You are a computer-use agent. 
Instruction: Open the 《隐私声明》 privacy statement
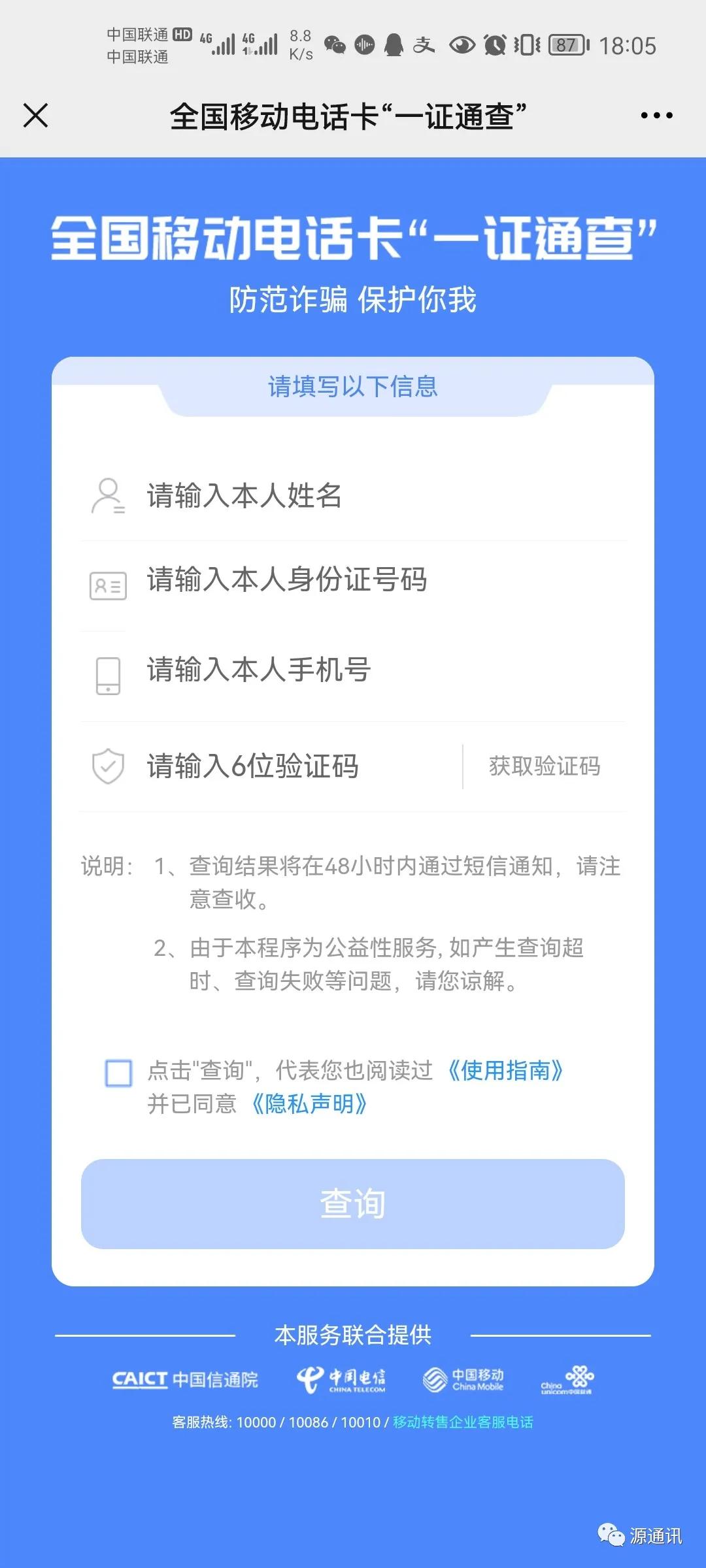[310, 1104]
